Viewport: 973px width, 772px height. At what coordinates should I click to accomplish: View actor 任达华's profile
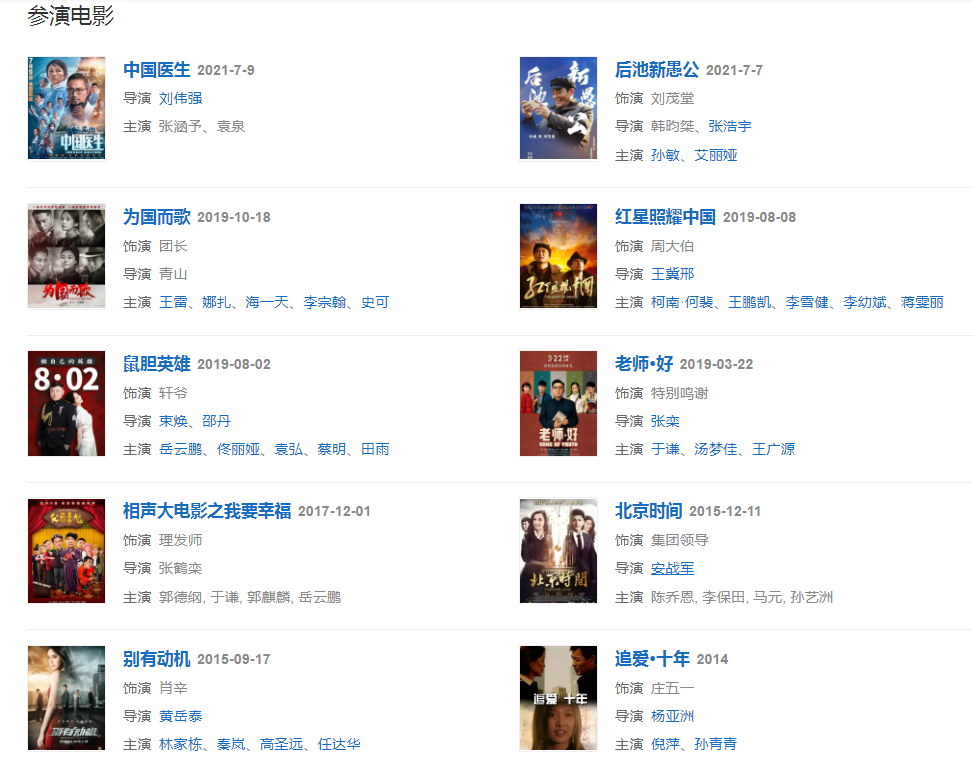pyautogui.click(x=339, y=744)
